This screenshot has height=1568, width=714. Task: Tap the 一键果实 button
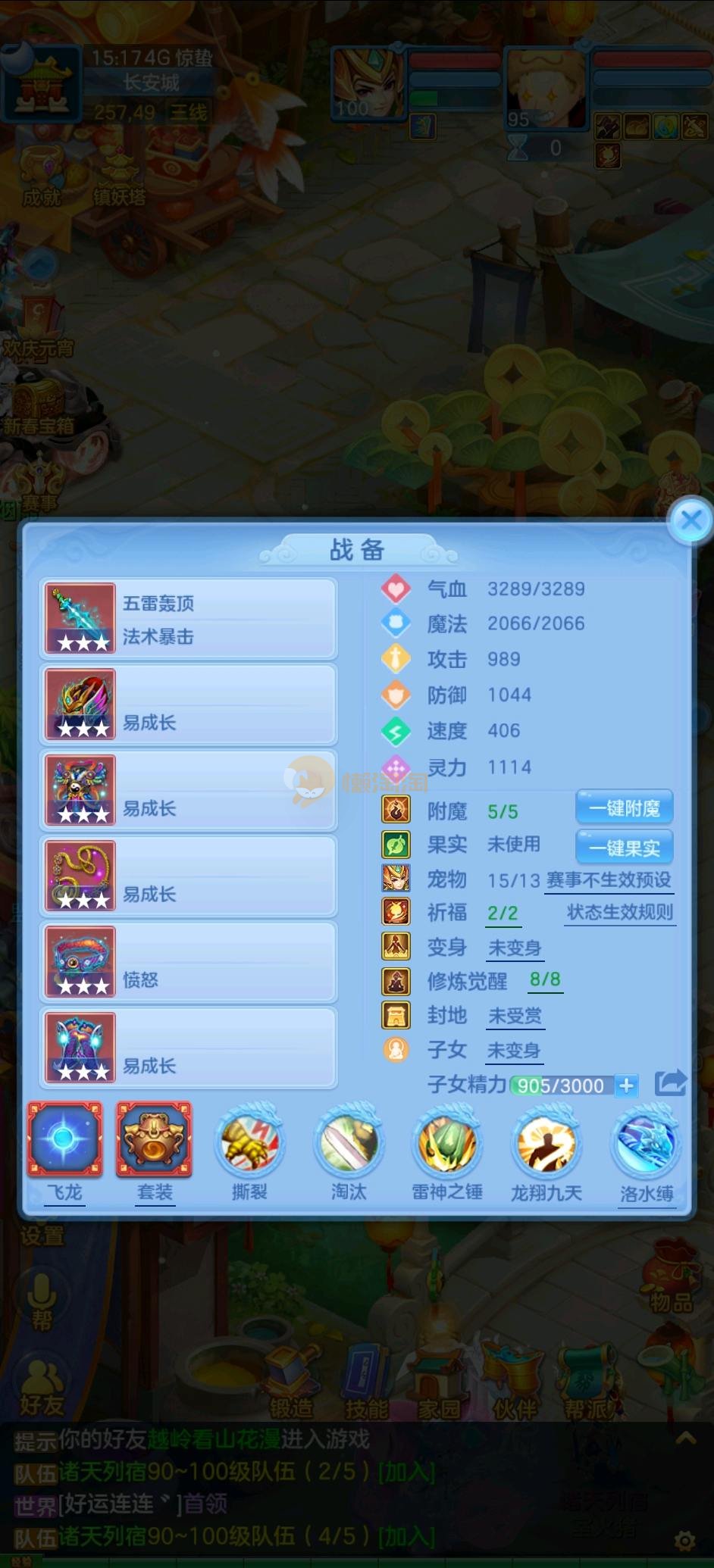(x=625, y=848)
